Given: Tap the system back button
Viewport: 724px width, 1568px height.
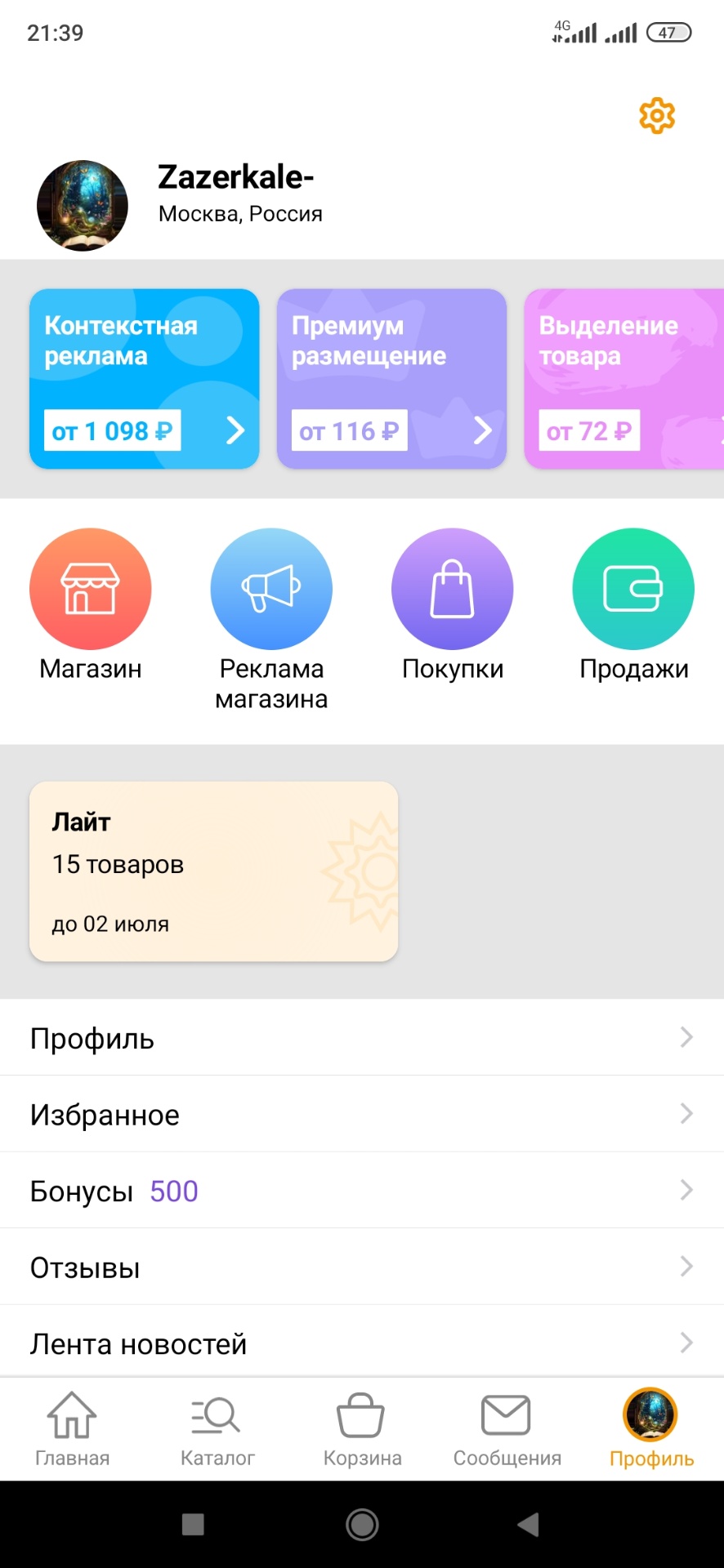Looking at the screenshot, I should pos(529,1524).
